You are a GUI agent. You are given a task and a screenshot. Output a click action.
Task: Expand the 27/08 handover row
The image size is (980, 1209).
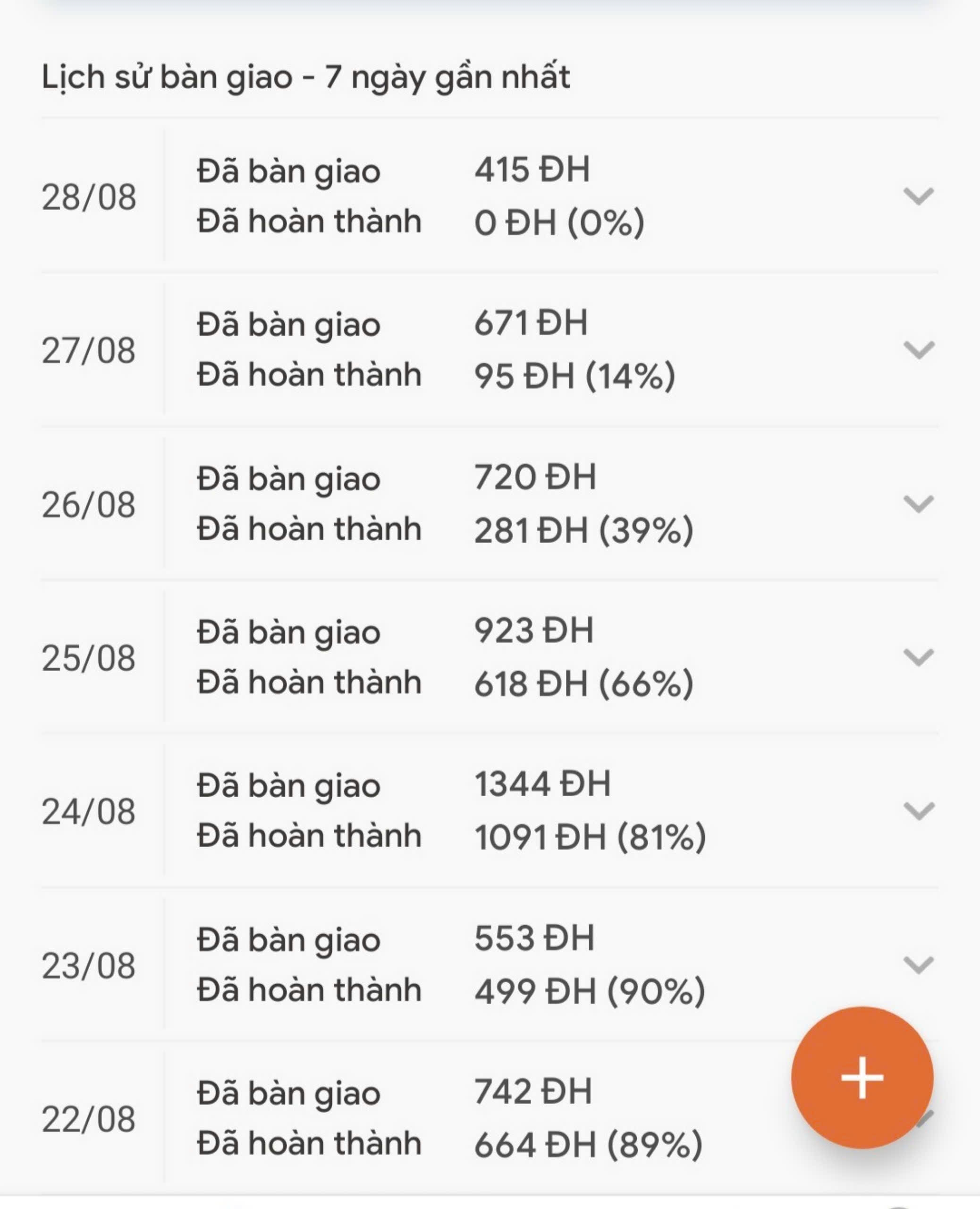click(919, 349)
